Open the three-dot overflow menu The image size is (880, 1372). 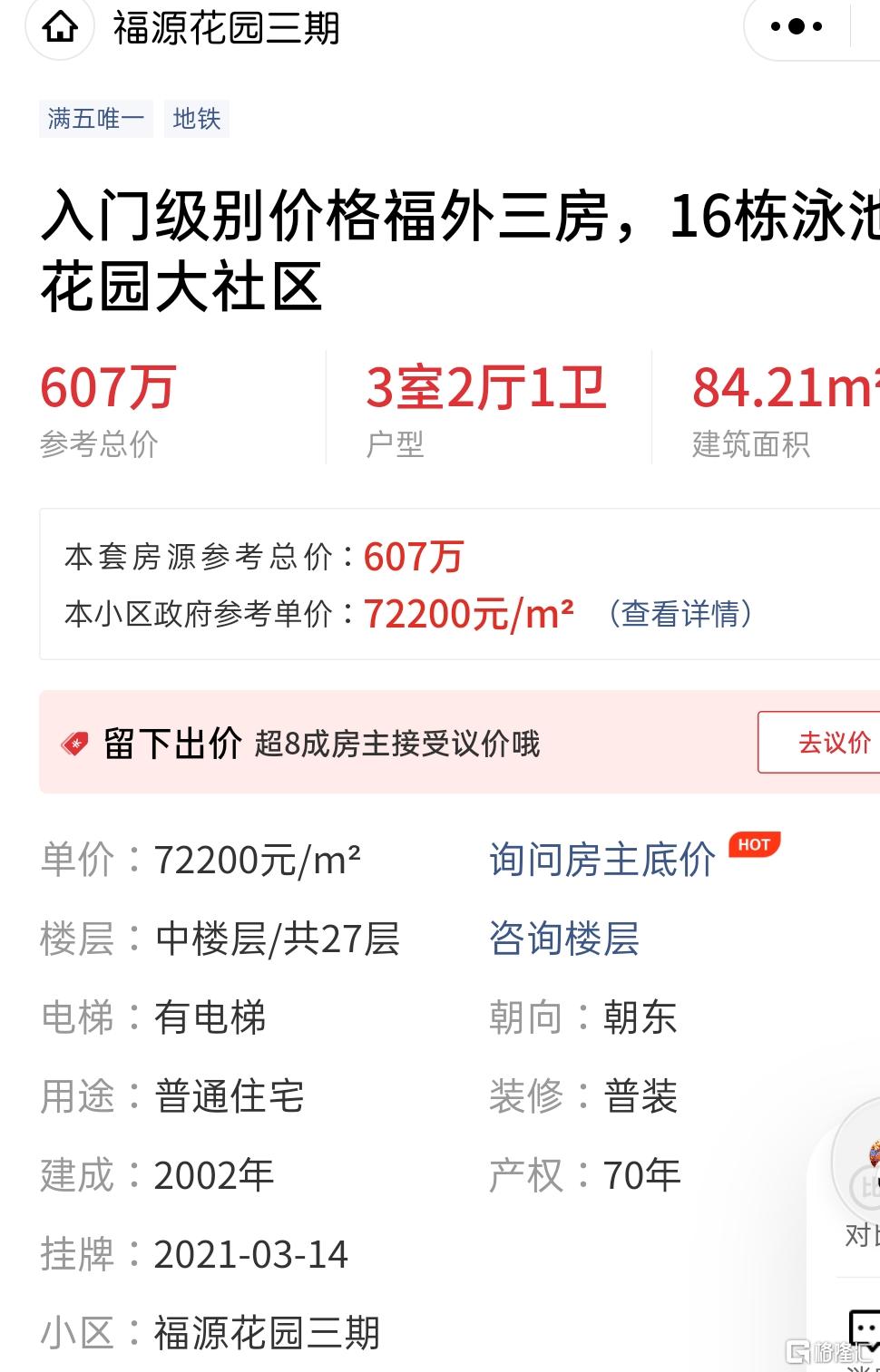pos(797,27)
